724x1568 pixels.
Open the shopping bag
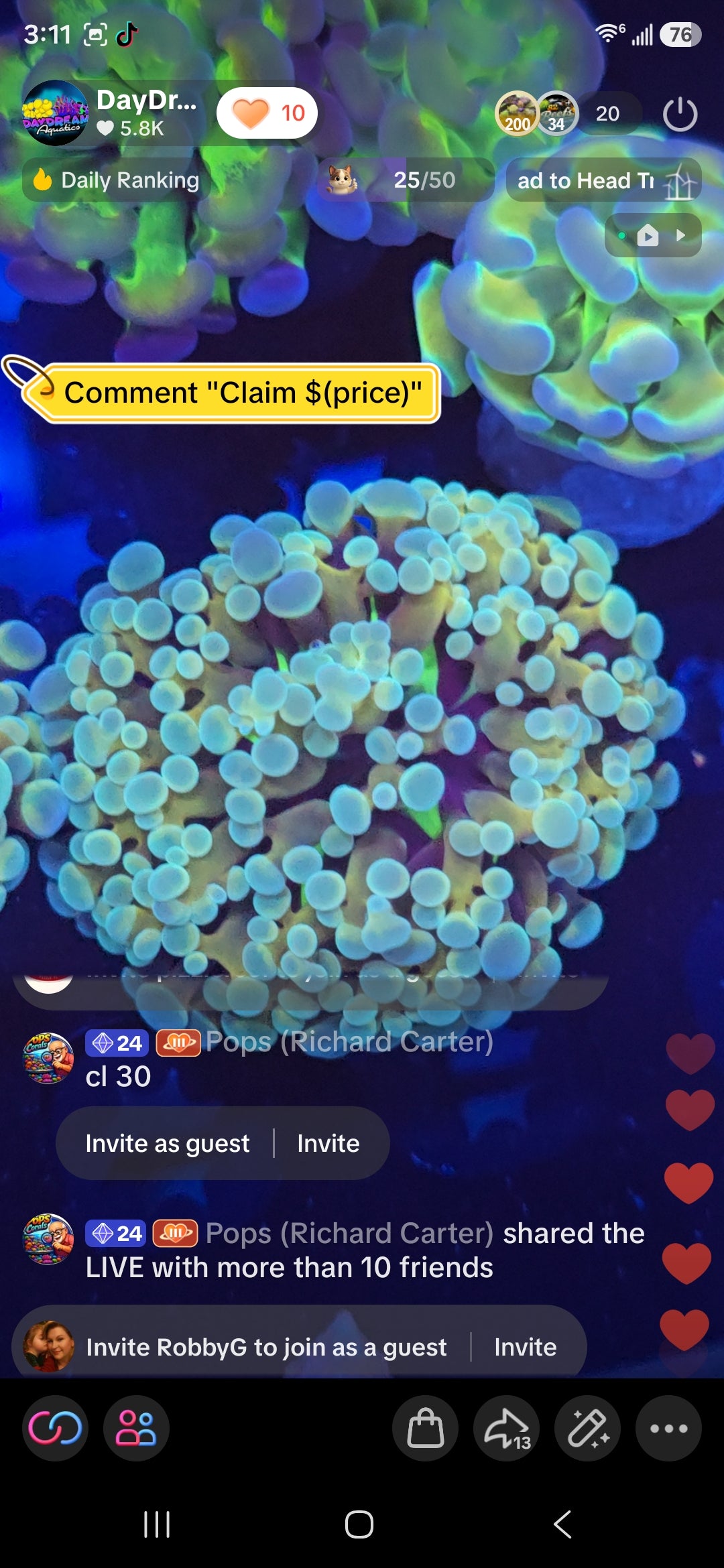(x=426, y=1428)
